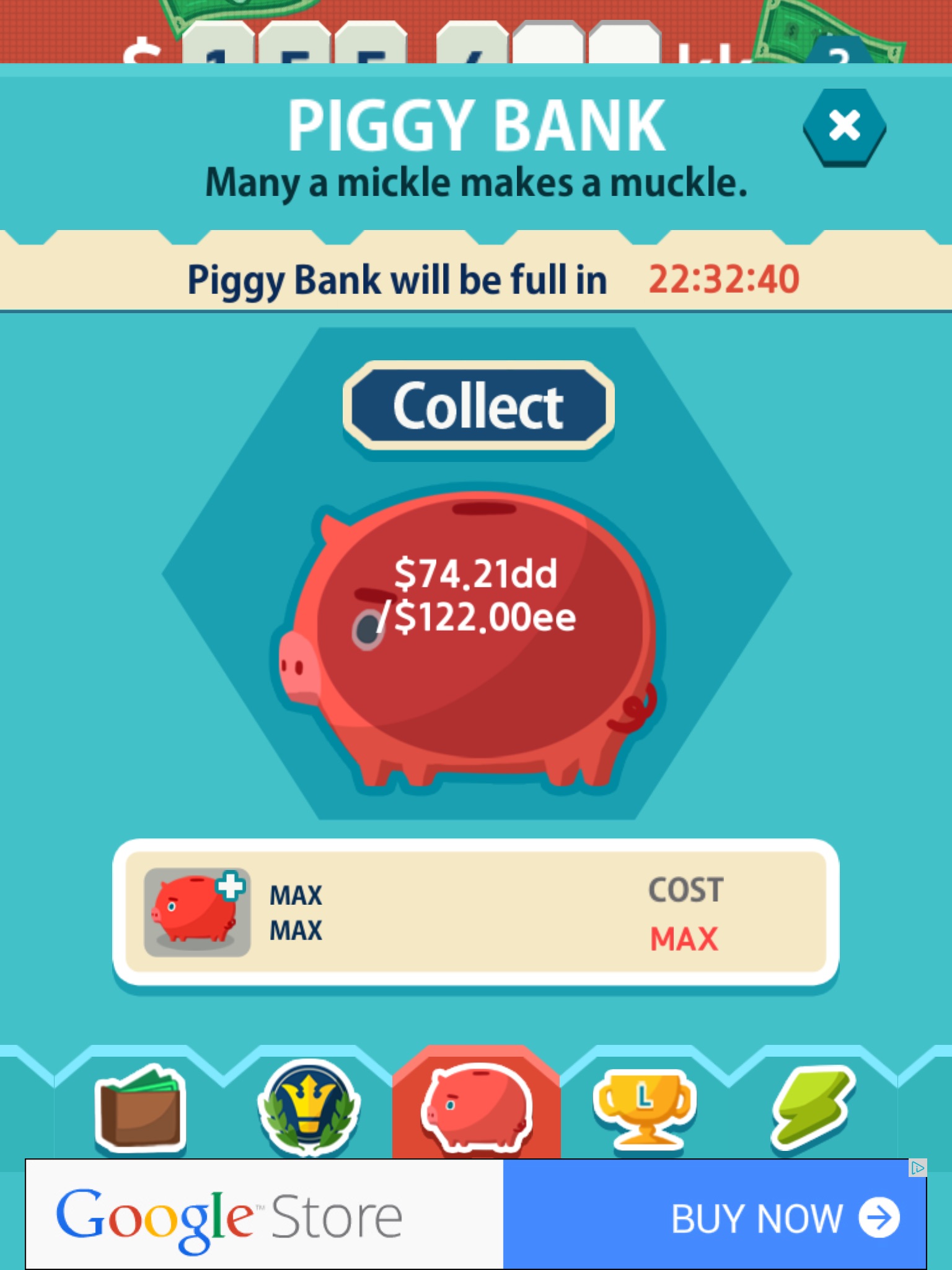Tap Buy Now on Google Store ad
Image resolution: width=952 pixels, height=1270 pixels.
[x=784, y=1219]
